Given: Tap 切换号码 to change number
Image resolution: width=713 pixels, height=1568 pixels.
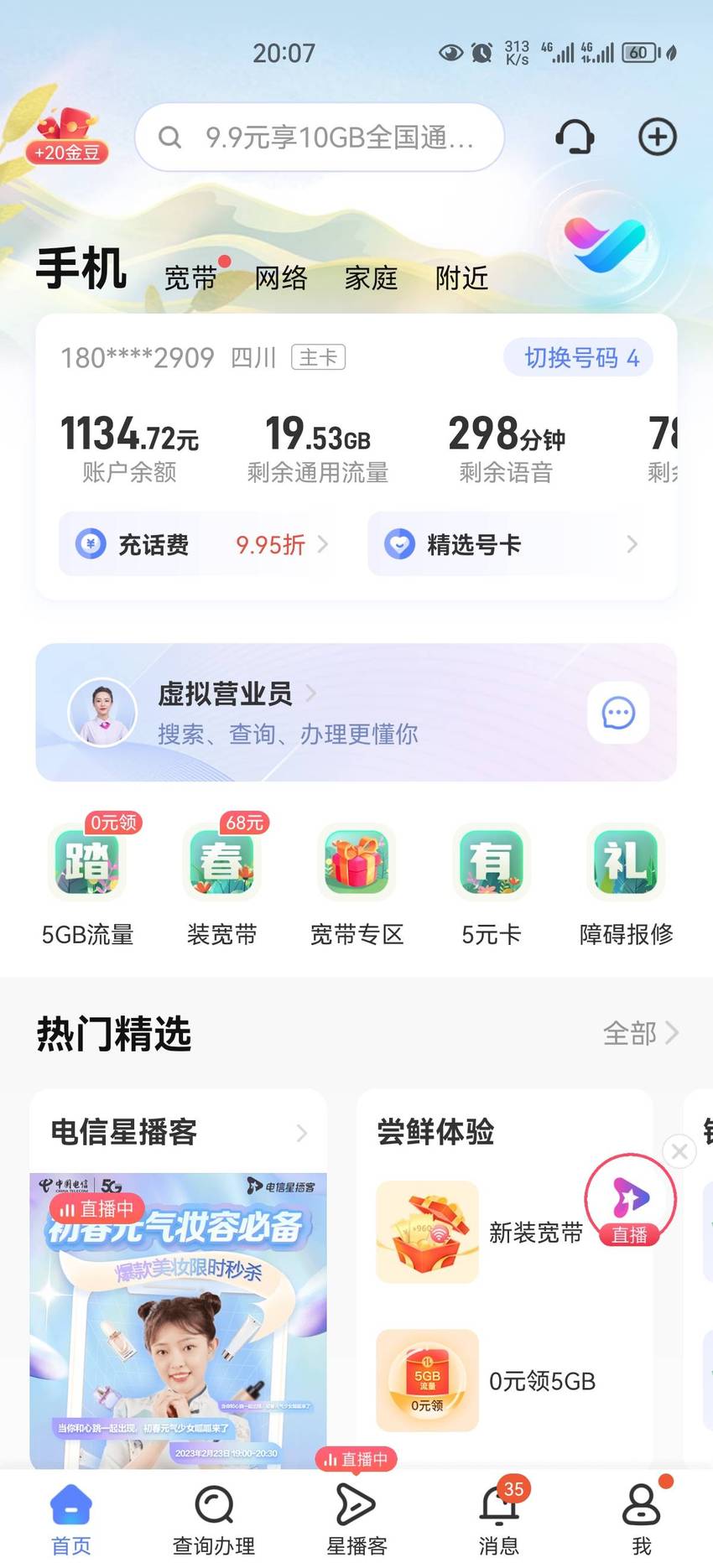Looking at the screenshot, I should 580,358.
